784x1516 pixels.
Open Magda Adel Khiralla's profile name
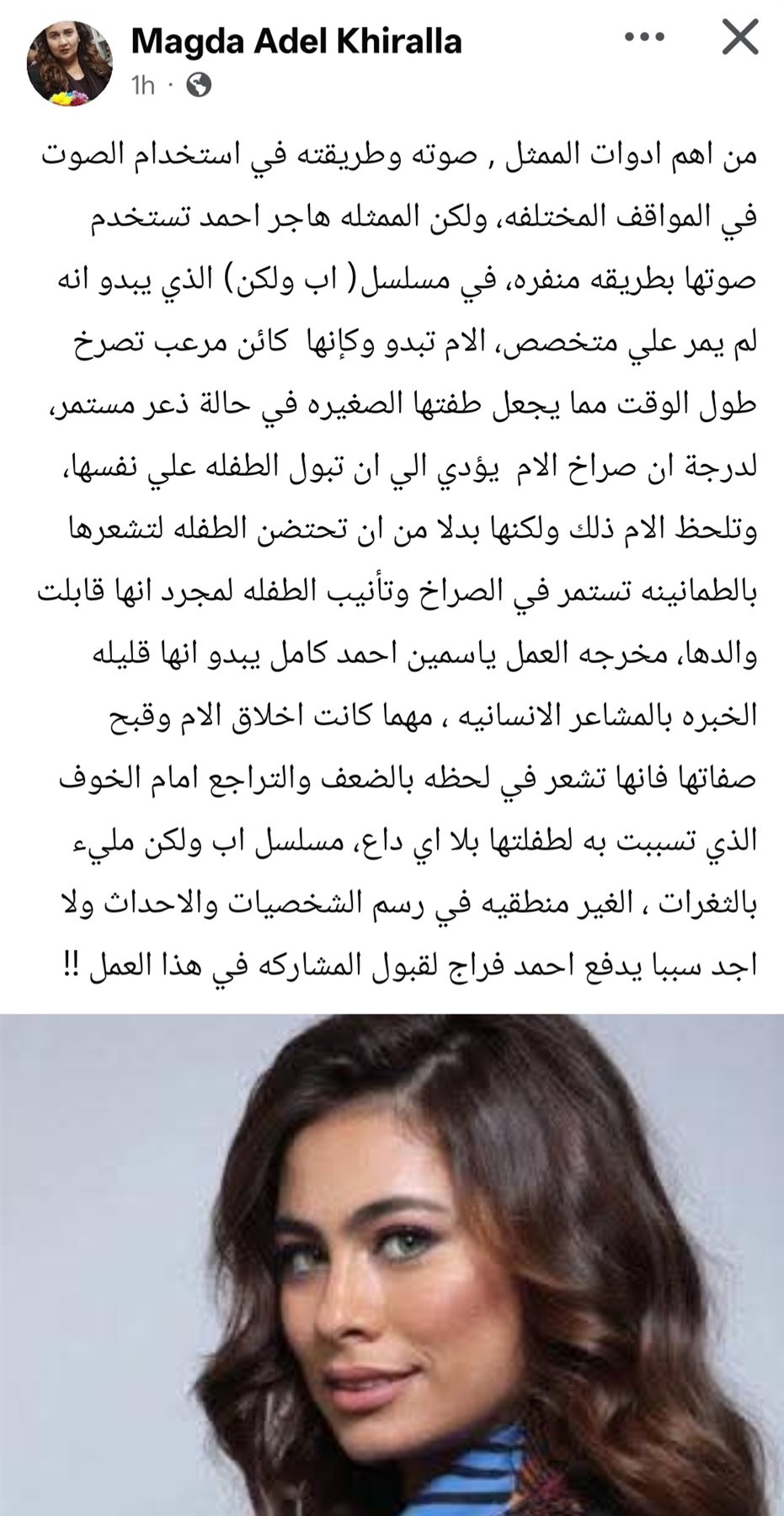point(296,40)
